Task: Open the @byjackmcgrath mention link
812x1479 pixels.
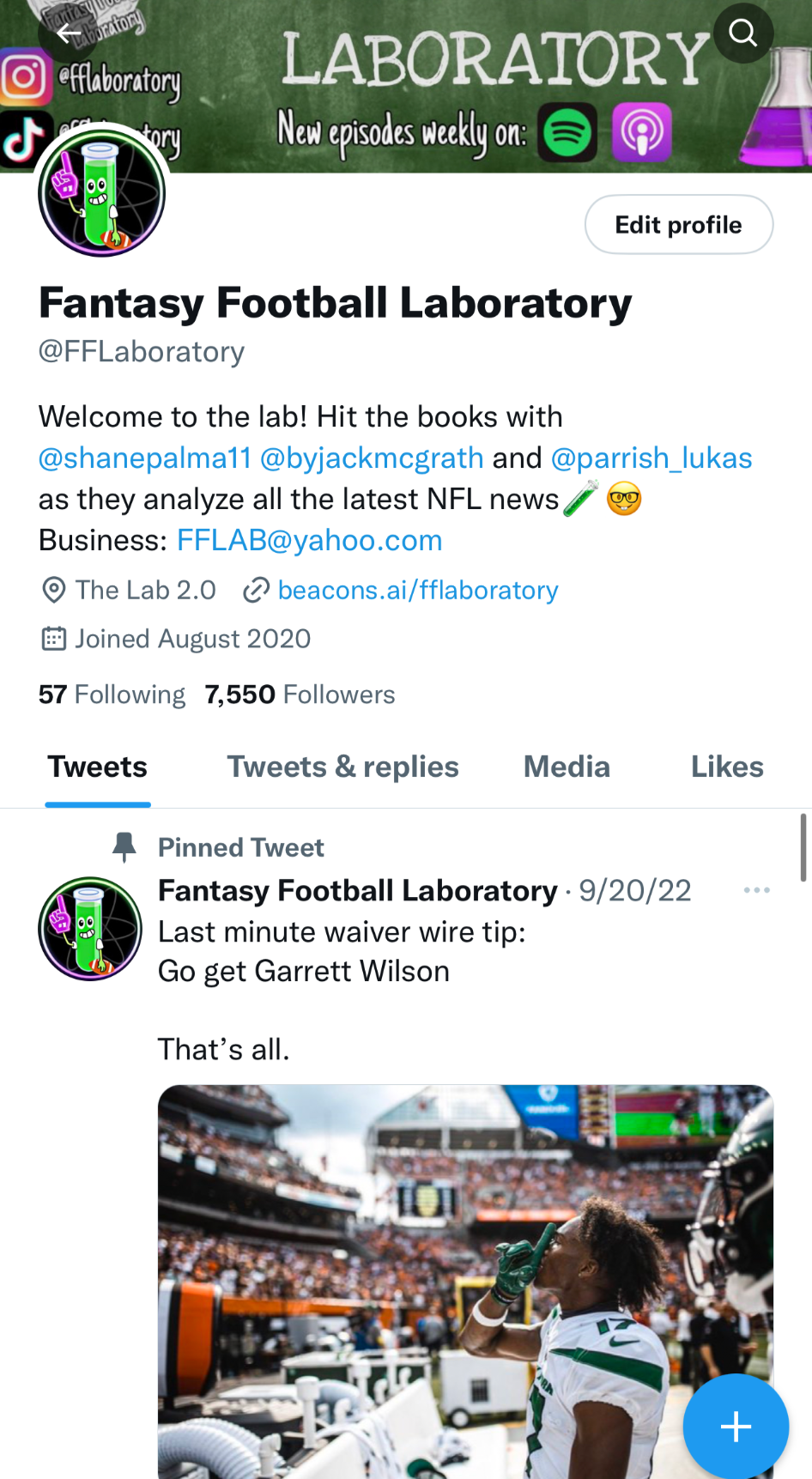Action: tap(372, 458)
